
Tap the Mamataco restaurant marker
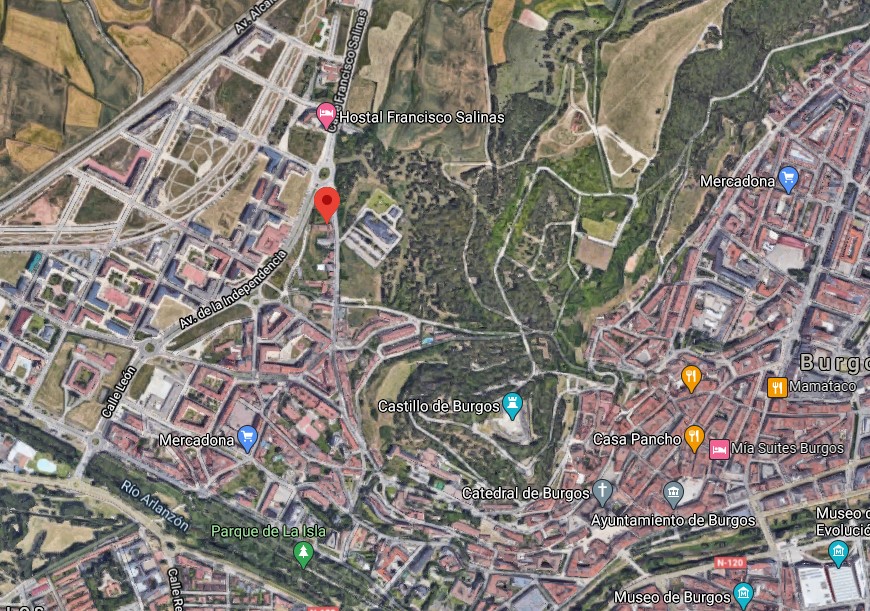pos(777,386)
